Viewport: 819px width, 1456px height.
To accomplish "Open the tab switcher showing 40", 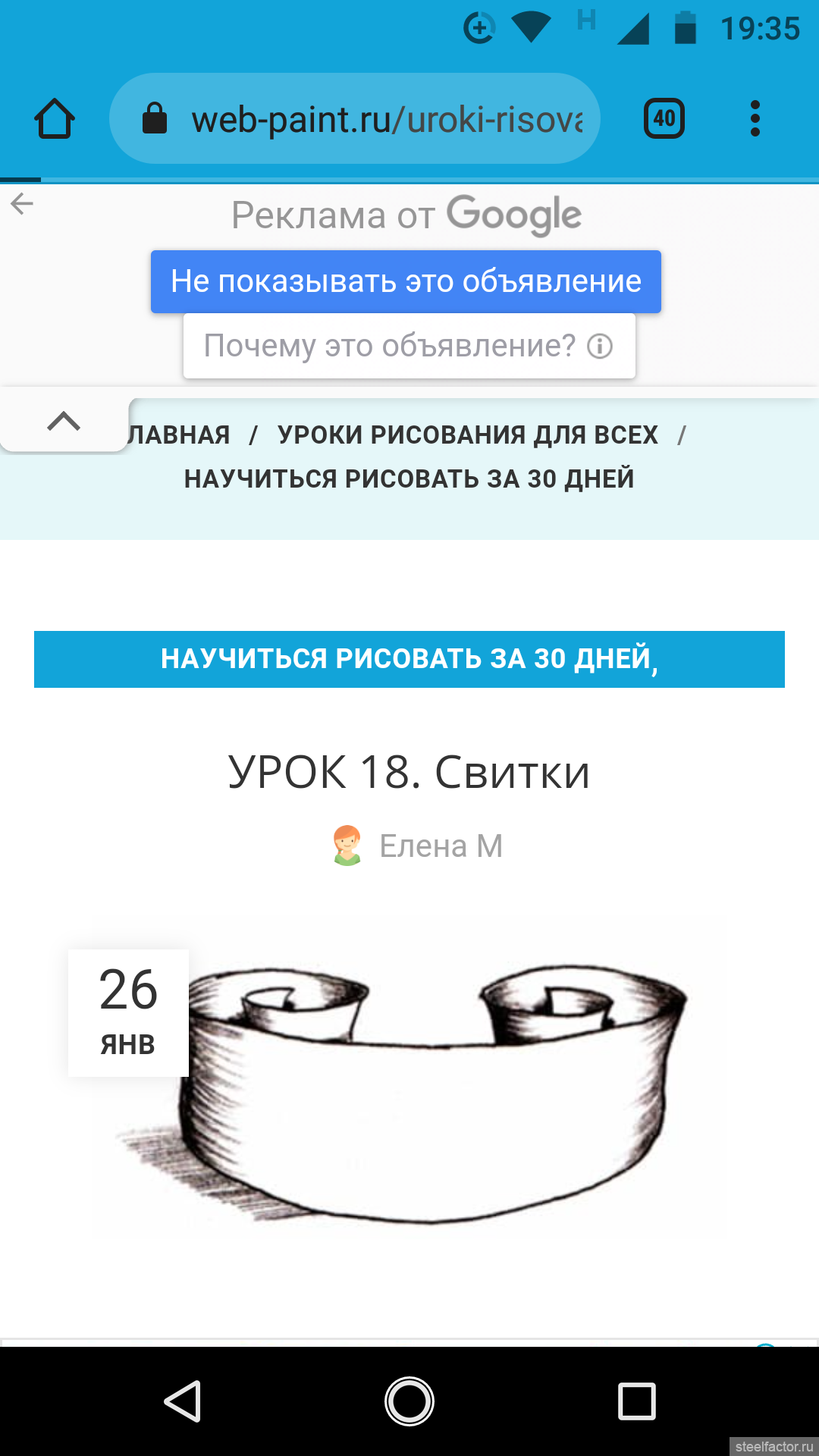I will click(x=664, y=119).
